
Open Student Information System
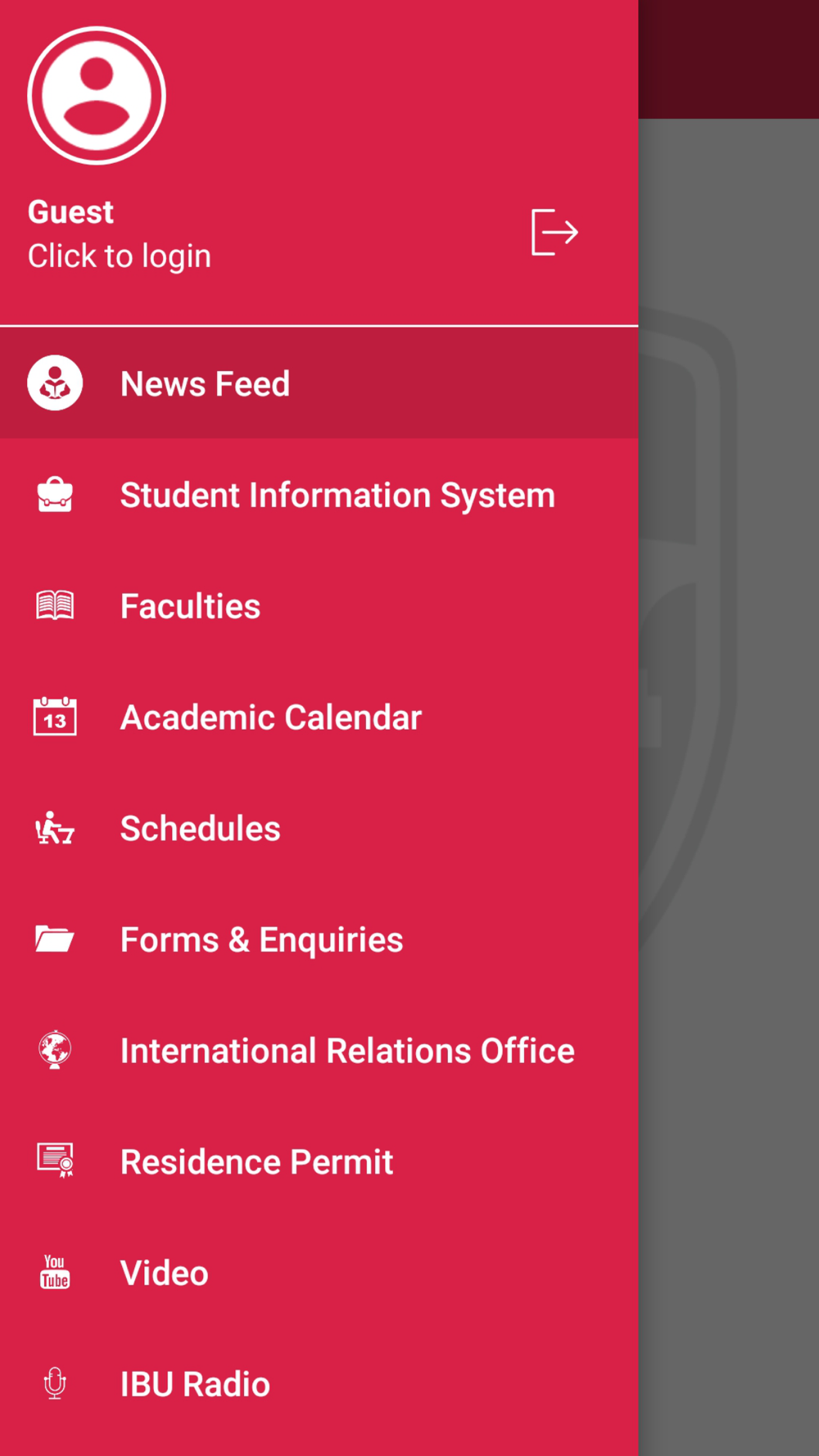tap(319, 495)
